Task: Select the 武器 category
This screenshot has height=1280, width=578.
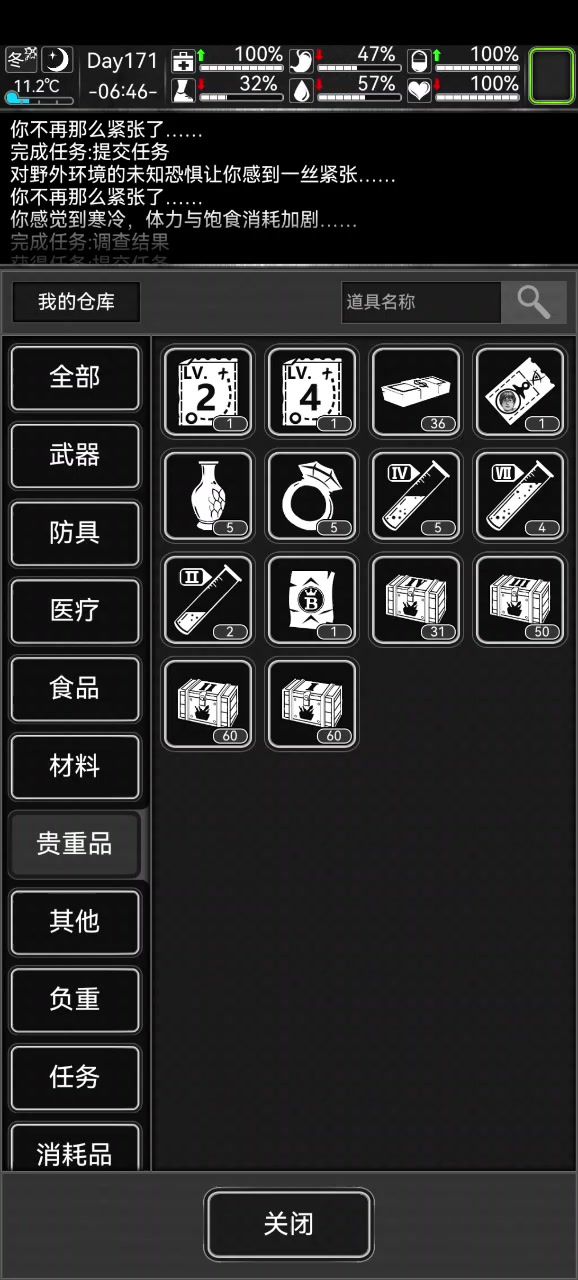Action: coord(75,456)
